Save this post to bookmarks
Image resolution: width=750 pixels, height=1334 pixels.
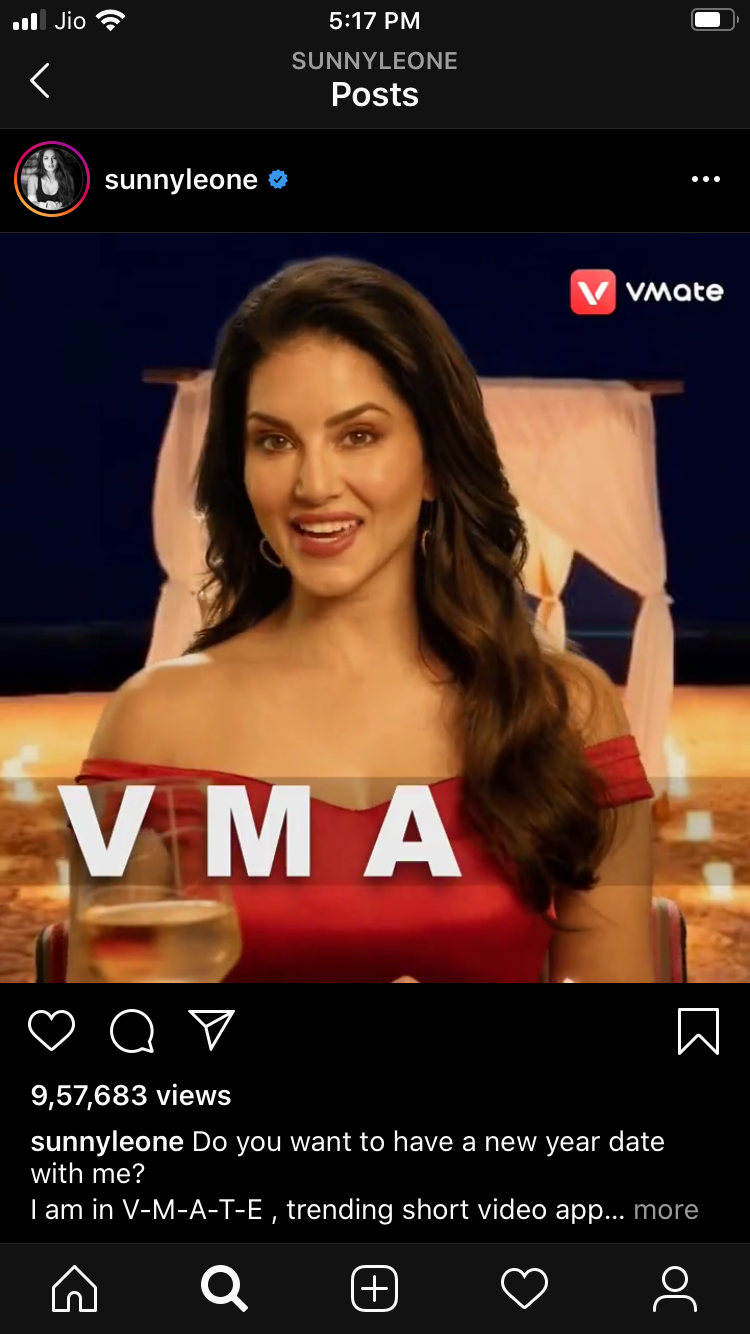point(698,1031)
